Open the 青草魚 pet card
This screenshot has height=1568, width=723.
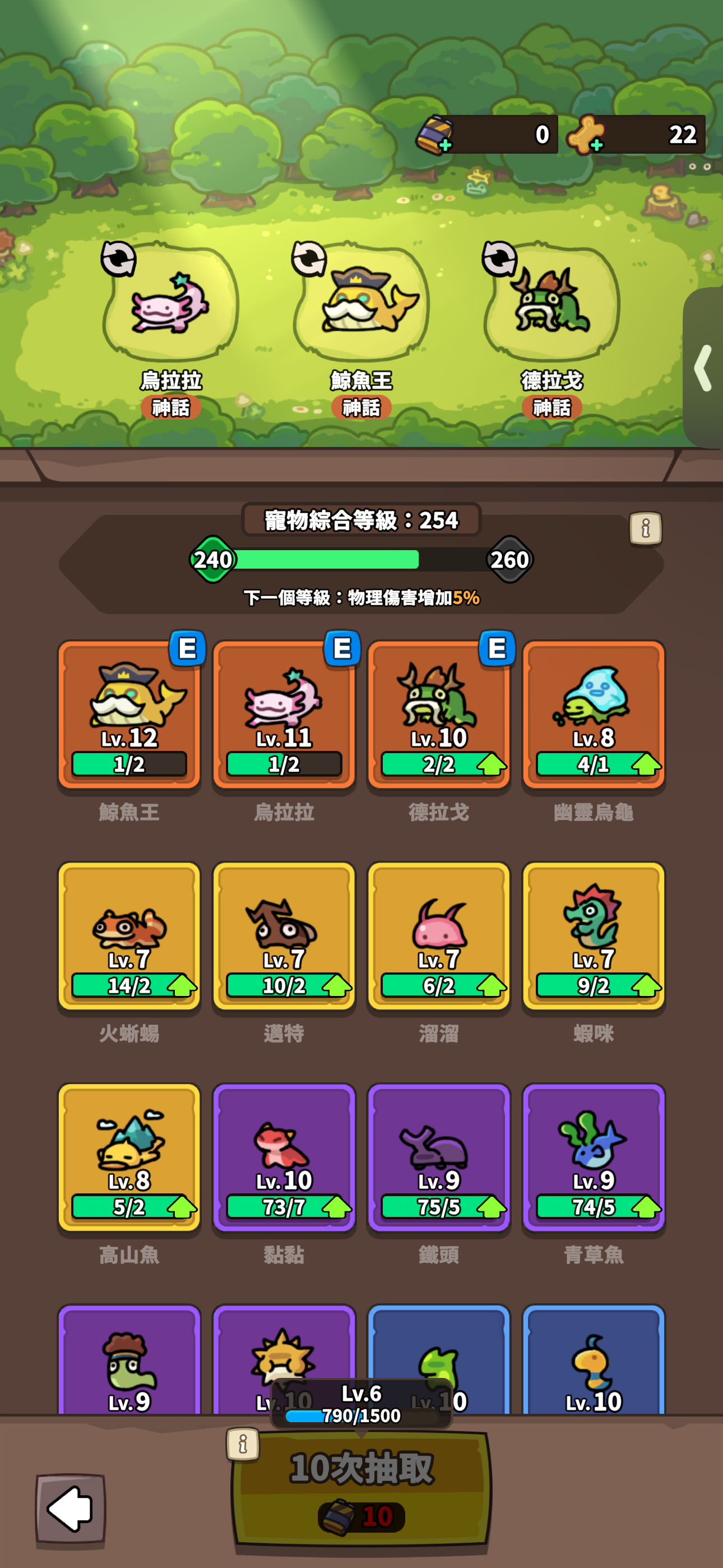tap(594, 1157)
